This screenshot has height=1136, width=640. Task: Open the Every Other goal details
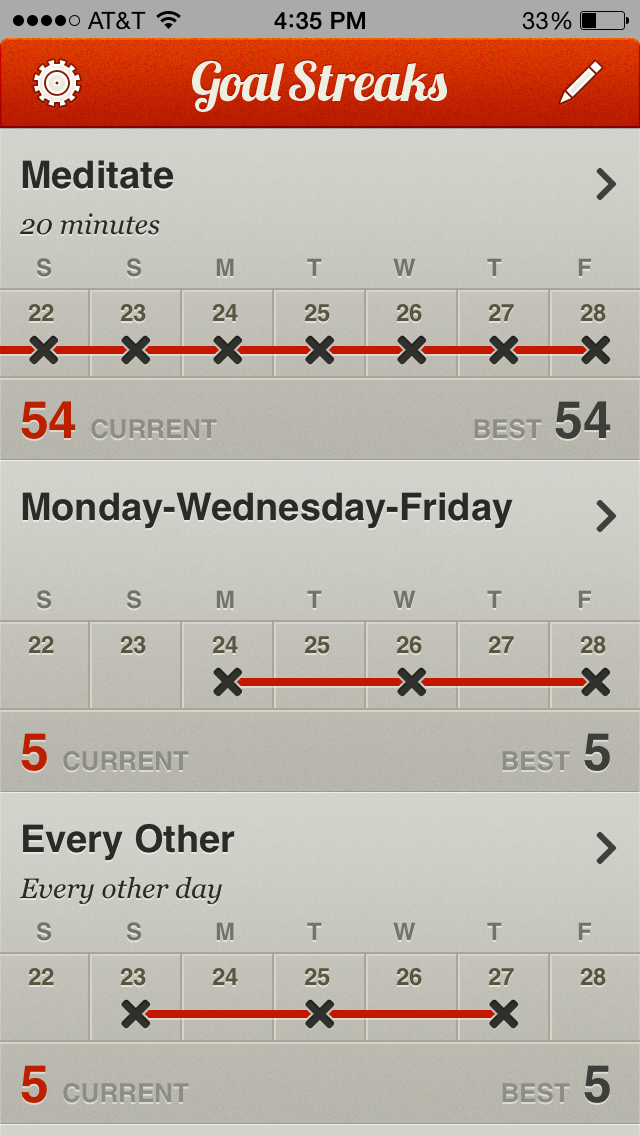[x=605, y=848]
